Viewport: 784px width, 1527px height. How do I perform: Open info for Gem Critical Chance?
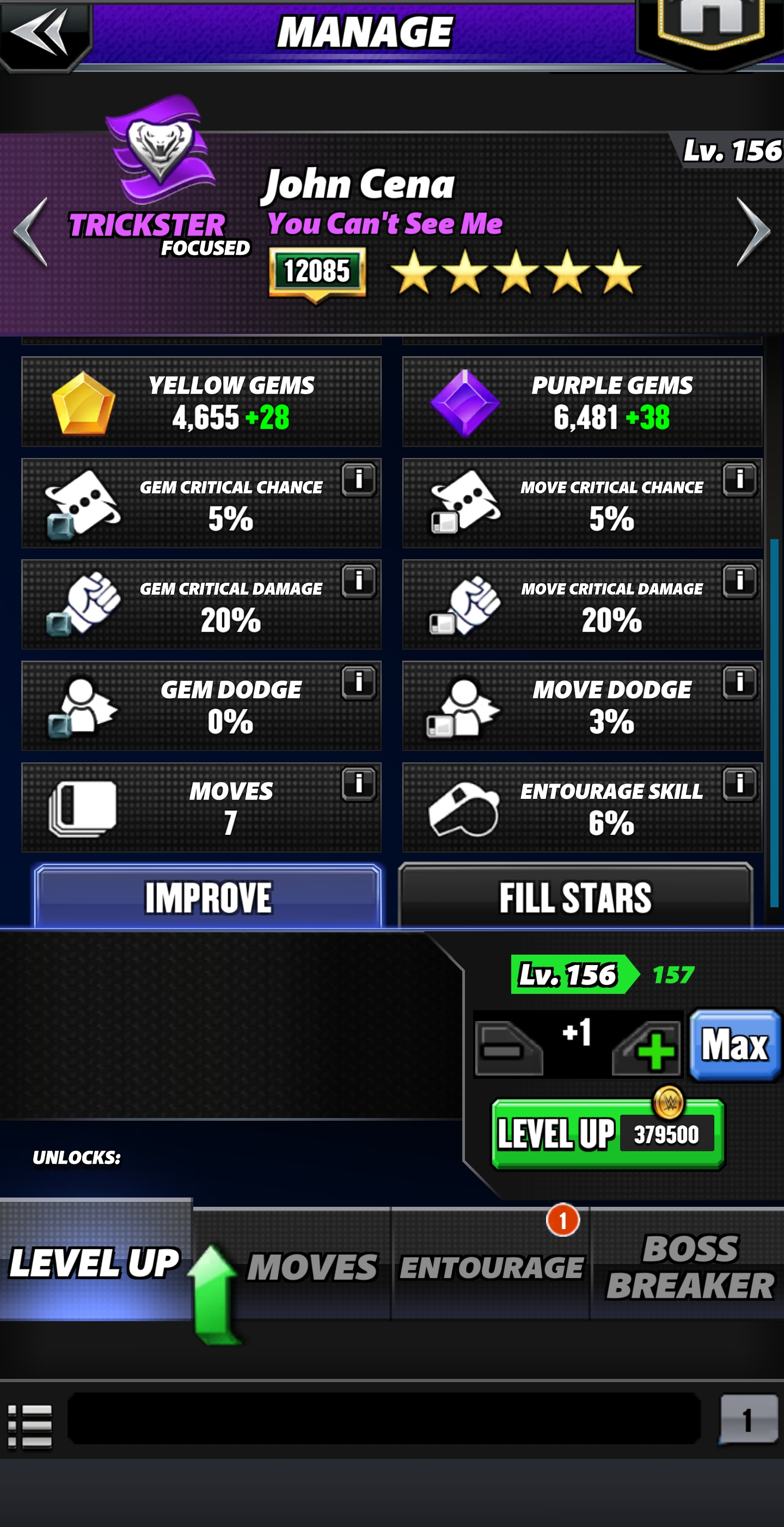click(359, 479)
